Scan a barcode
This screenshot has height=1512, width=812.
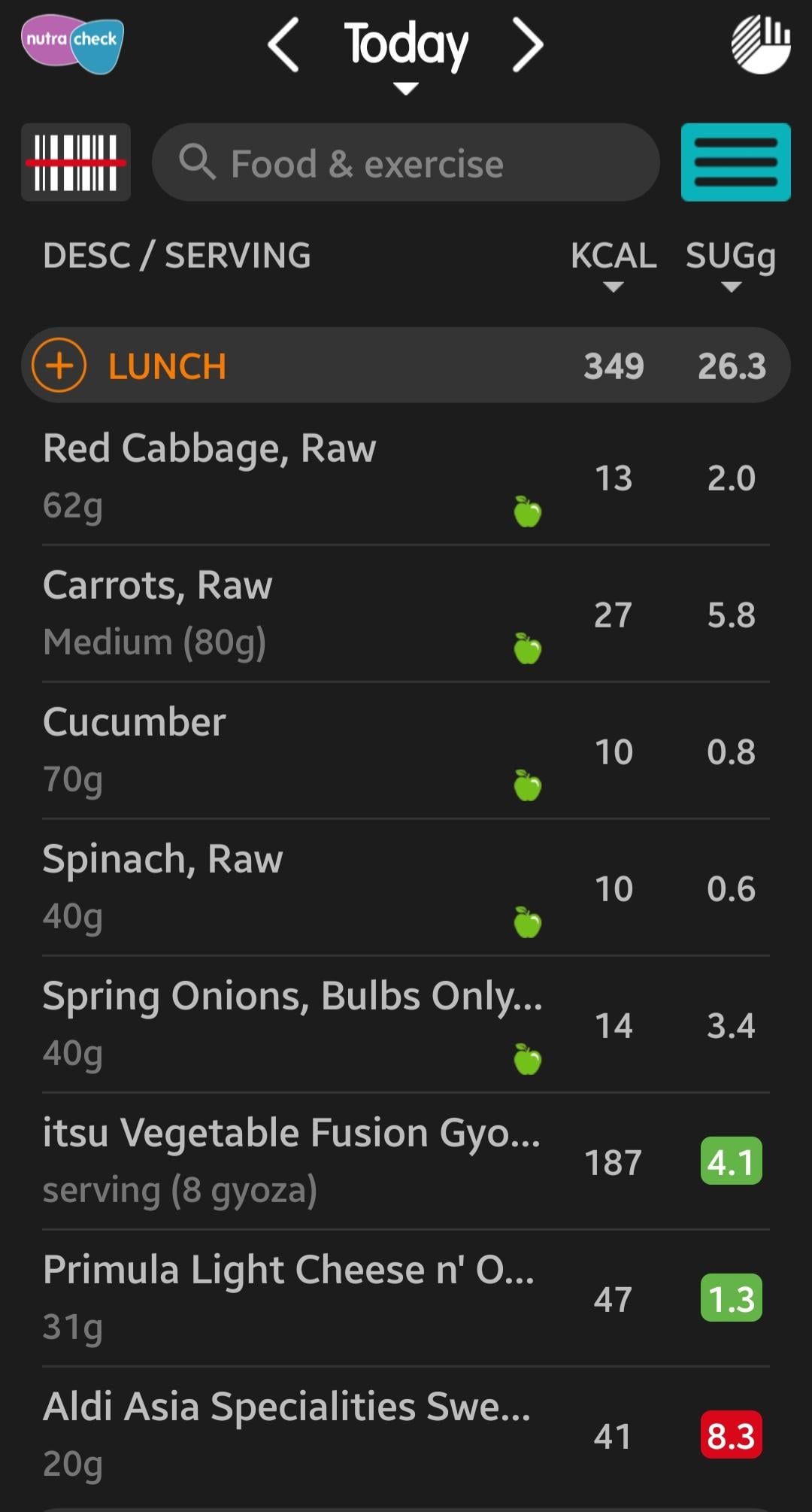pyautogui.click(x=76, y=162)
